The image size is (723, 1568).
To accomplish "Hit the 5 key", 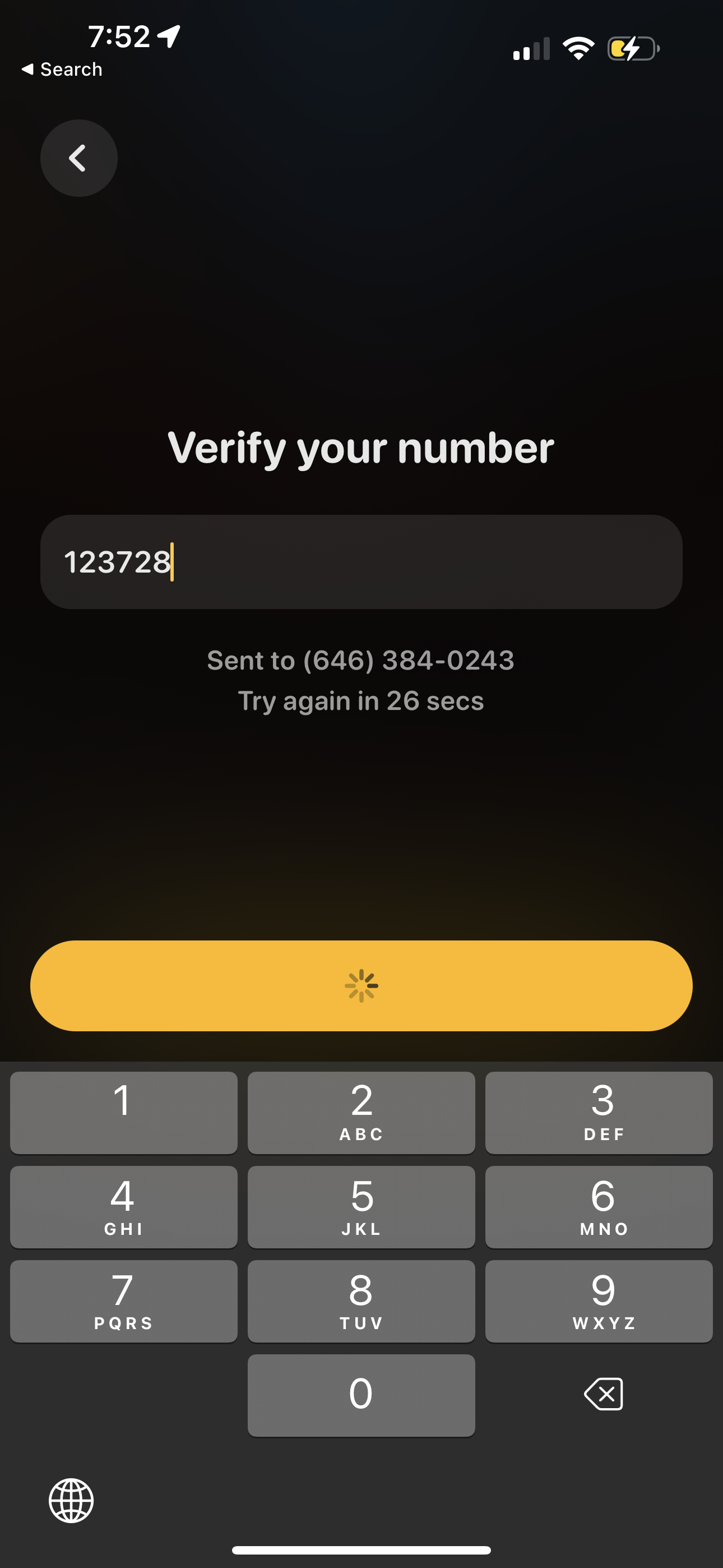I will coord(361,1206).
